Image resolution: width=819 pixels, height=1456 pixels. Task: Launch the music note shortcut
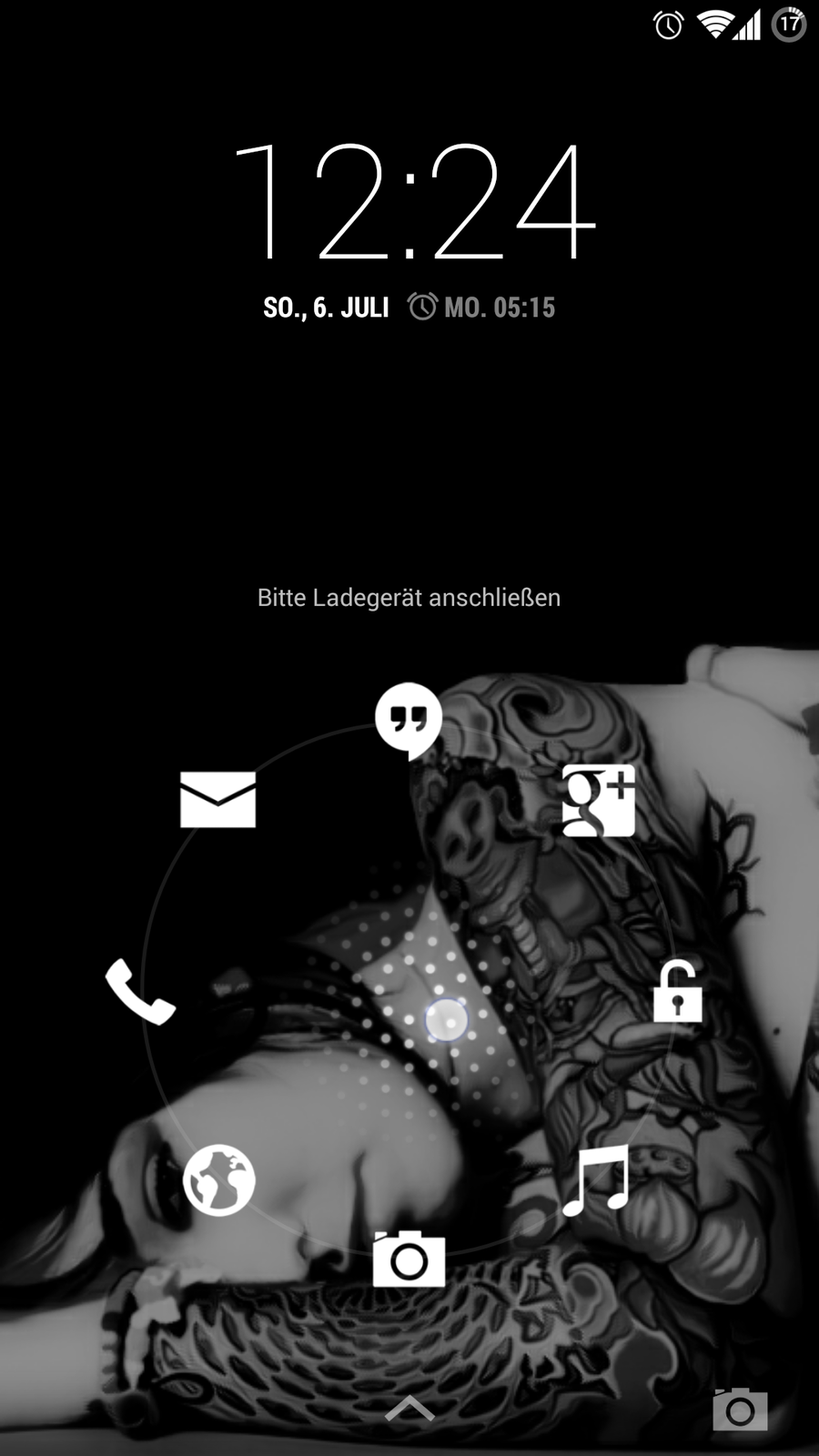597,1180
